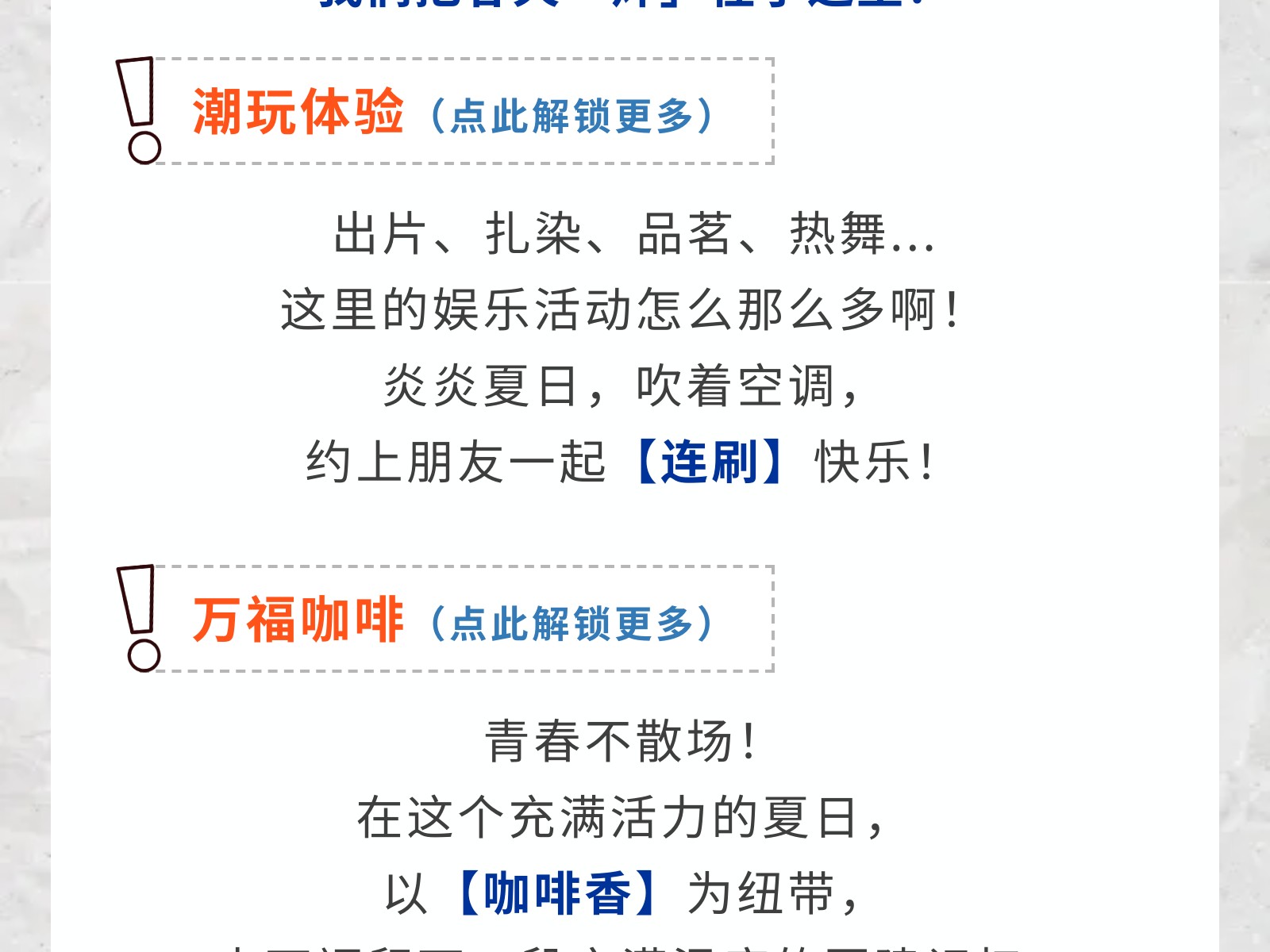The image size is (1270, 952).
Task: Open the 万福咖啡 section link
Action: (454, 620)
